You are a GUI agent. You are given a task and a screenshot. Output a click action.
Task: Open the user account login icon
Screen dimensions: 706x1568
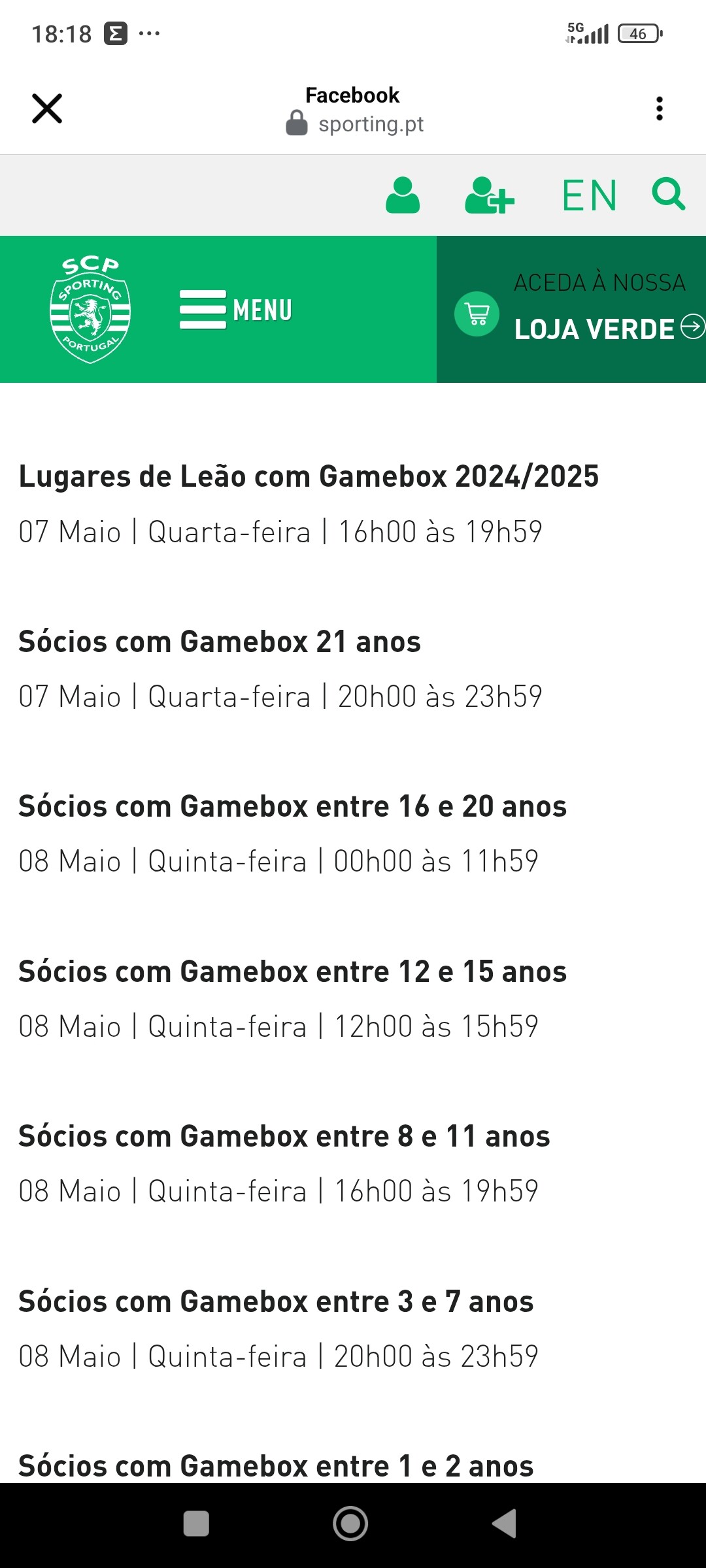click(403, 195)
